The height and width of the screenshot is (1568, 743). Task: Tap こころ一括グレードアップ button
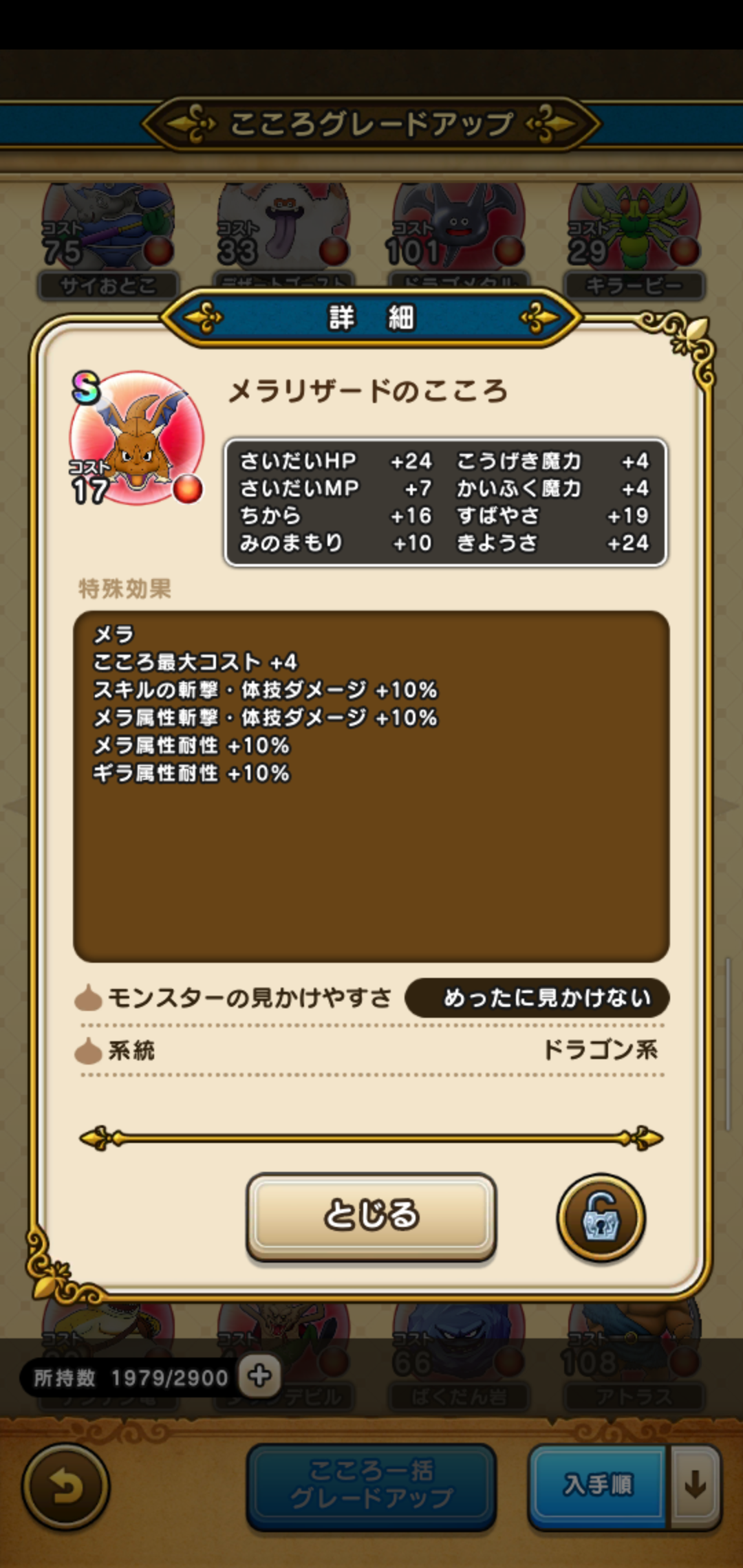pyautogui.click(x=371, y=1487)
